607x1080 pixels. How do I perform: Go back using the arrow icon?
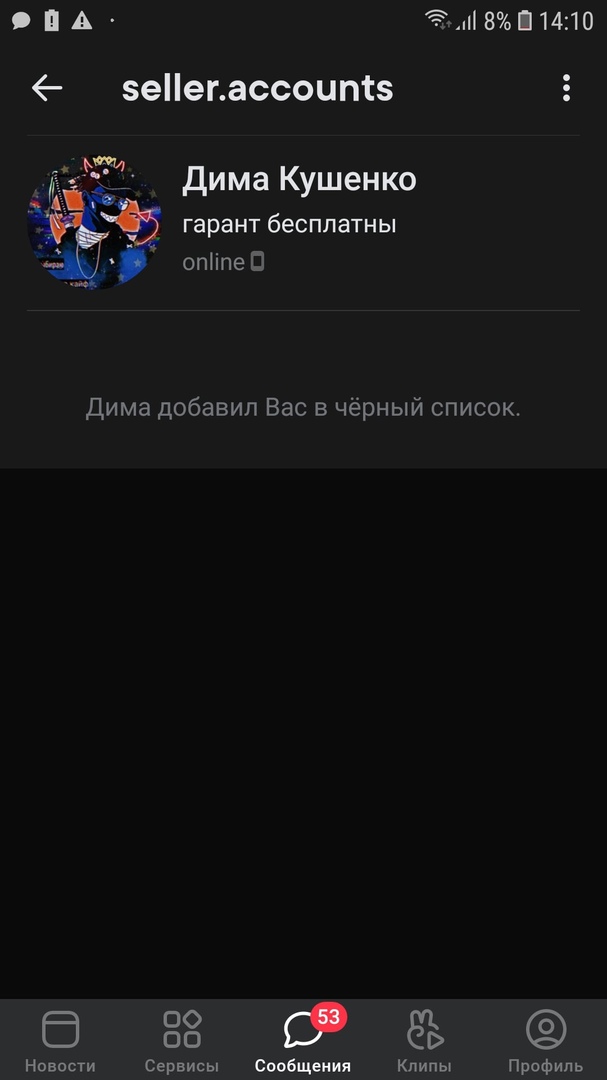point(47,88)
